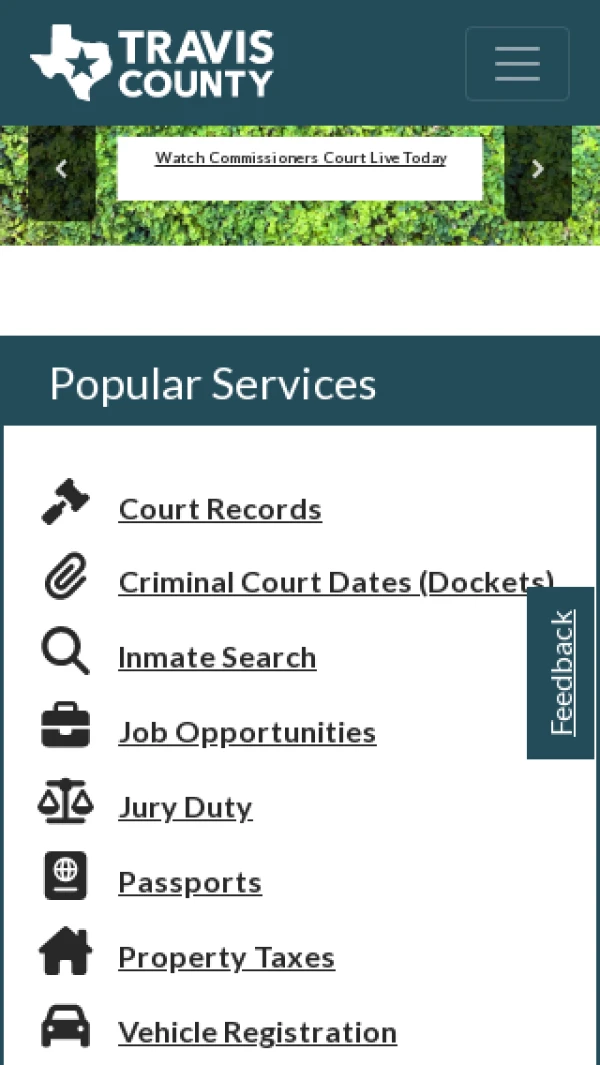Open the Feedback side tab
The image size is (600, 1065).
coord(561,673)
